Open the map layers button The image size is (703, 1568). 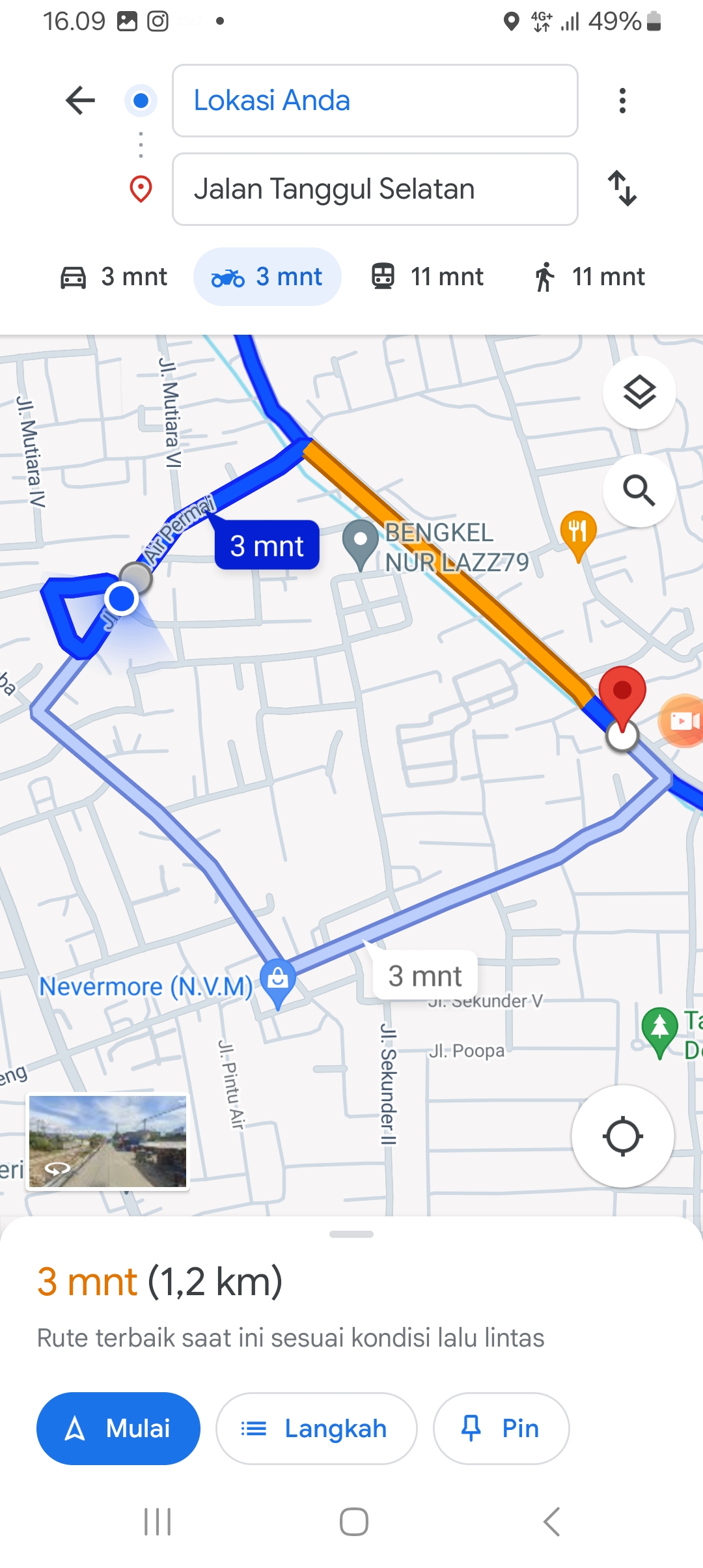[x=639, y=392]
